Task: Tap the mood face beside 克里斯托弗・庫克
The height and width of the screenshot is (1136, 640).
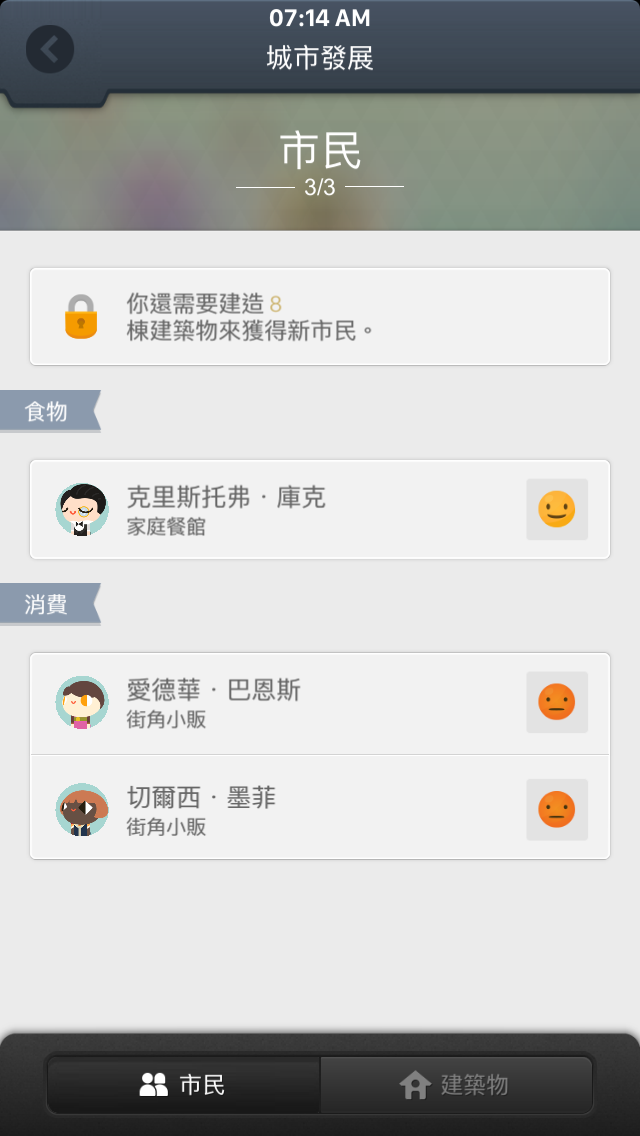Action: pyautogui.click(x=557, y=509)
